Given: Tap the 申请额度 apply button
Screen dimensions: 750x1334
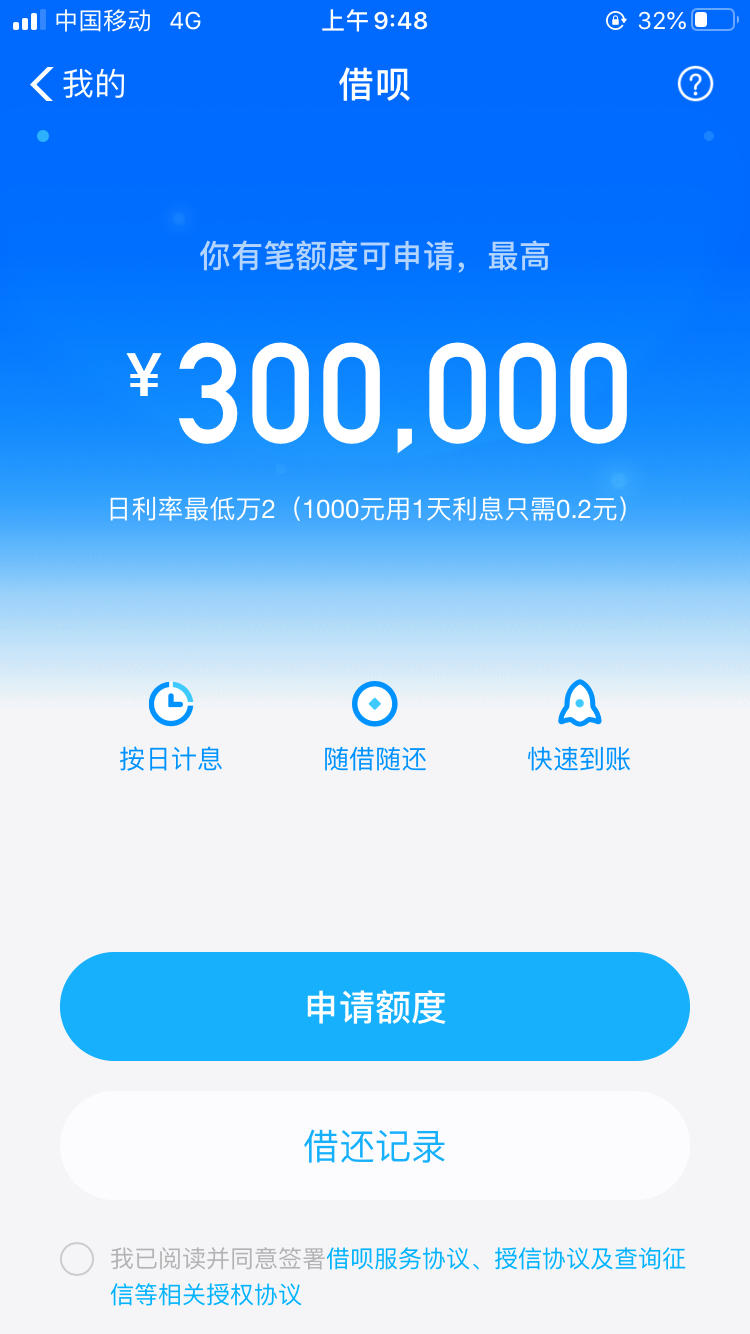Looking at the screenshot, I should [374, 1006].
